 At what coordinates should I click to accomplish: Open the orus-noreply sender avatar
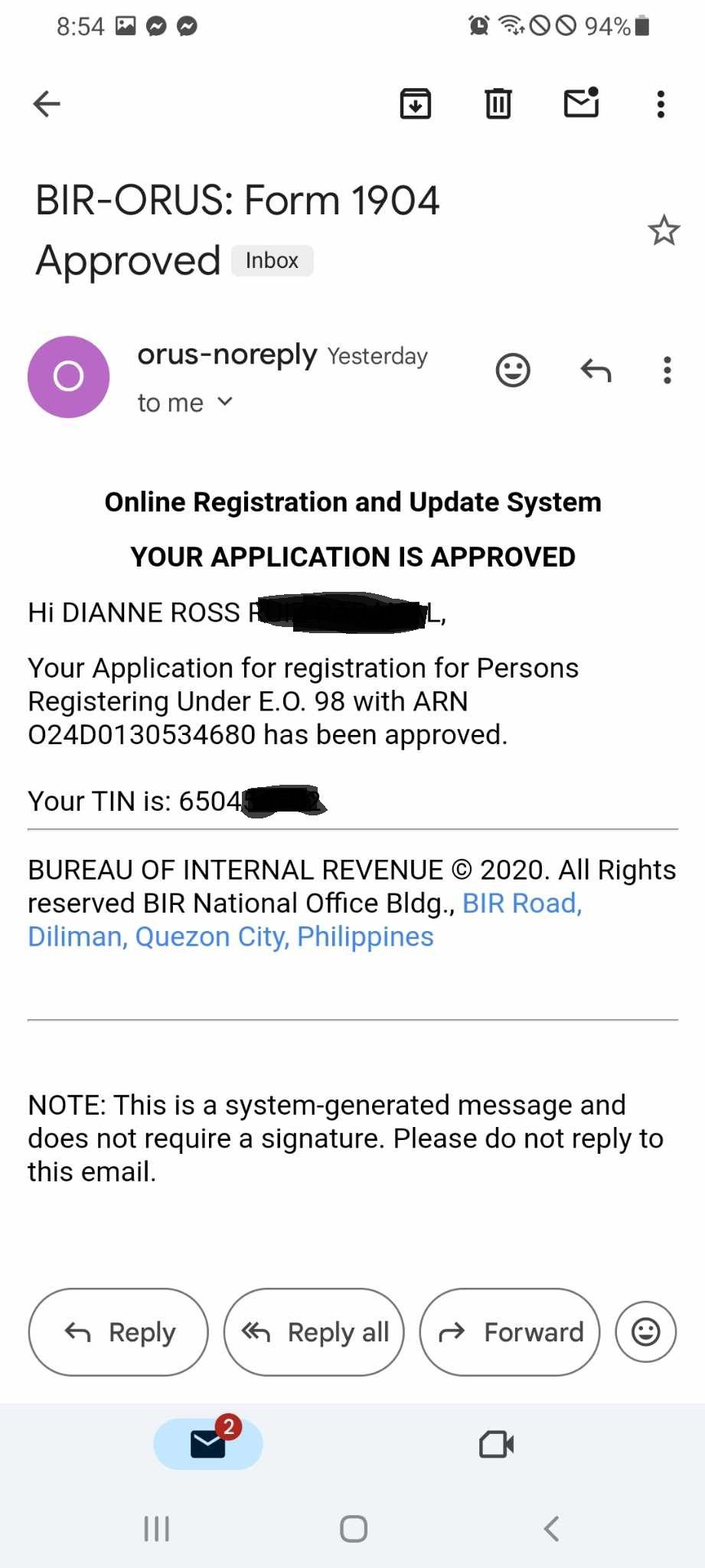pyautogui.click(x=68, y=376)
